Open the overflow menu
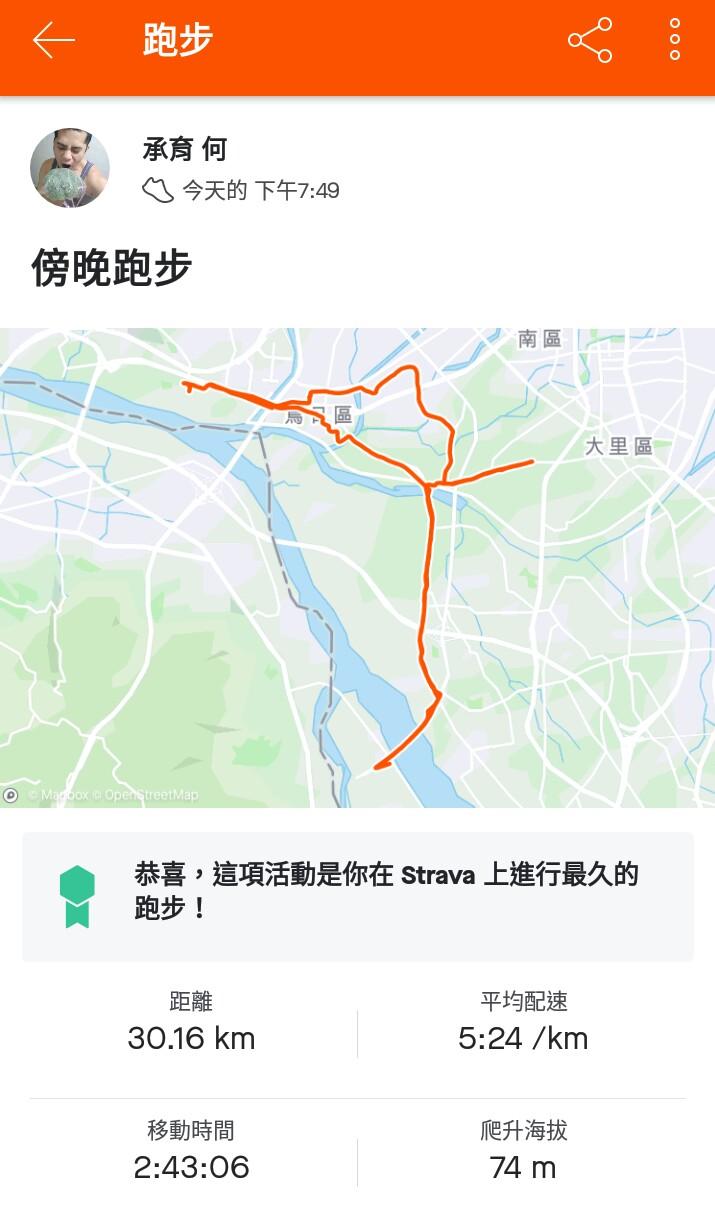715x1225 pixels. click(675, 41)
